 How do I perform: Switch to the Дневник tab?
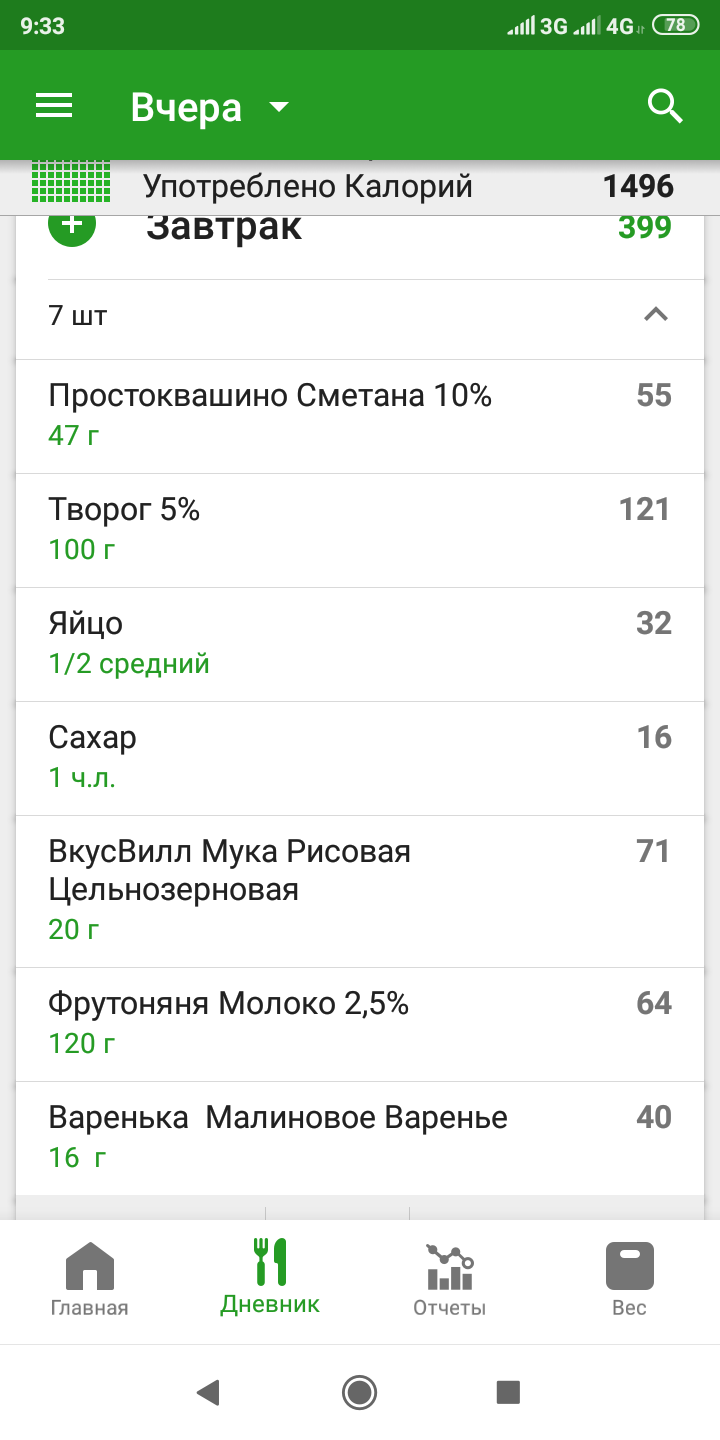click(x=270, y=1278)
